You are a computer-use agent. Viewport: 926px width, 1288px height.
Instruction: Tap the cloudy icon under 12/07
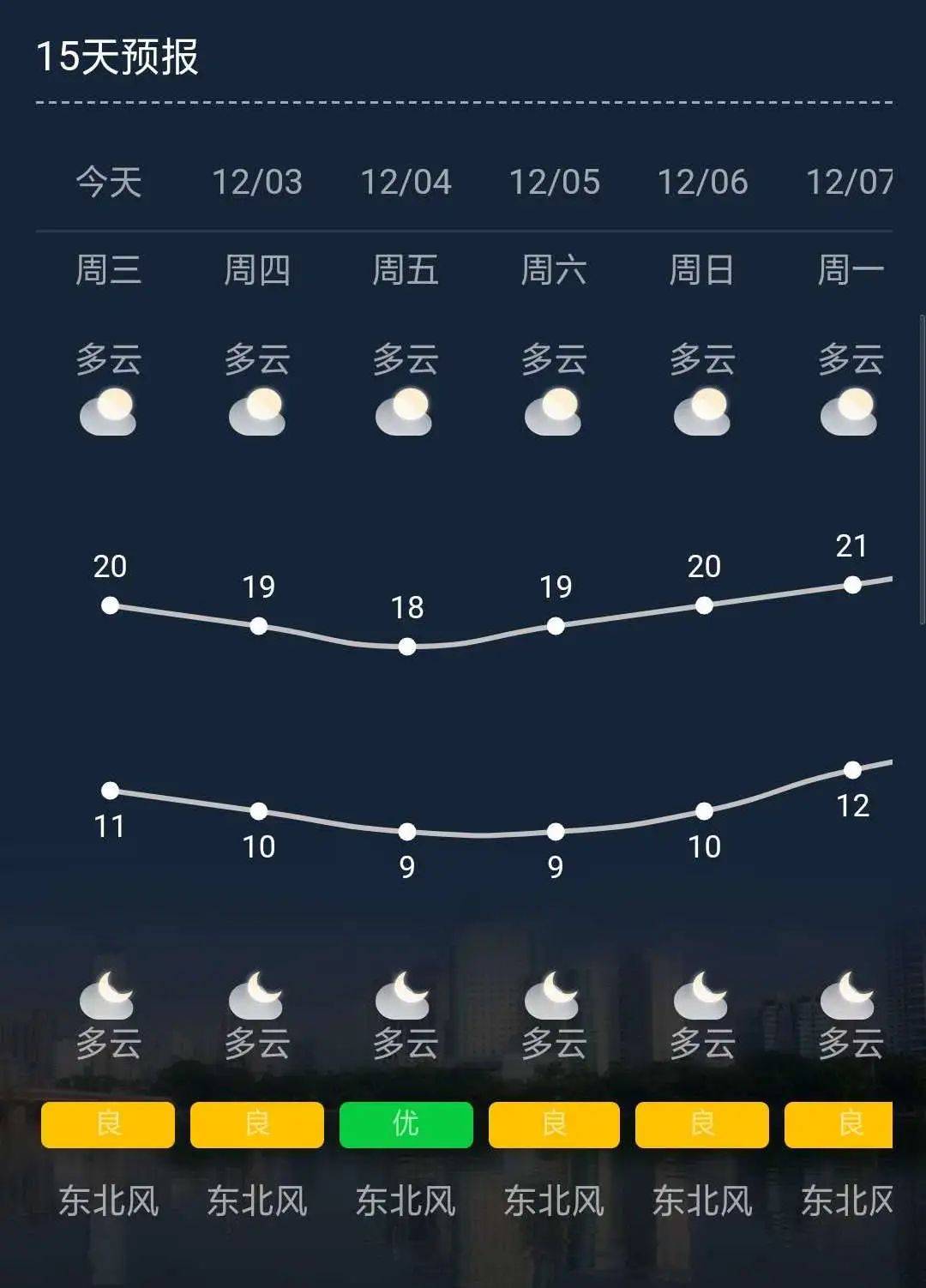click(849, 412)
